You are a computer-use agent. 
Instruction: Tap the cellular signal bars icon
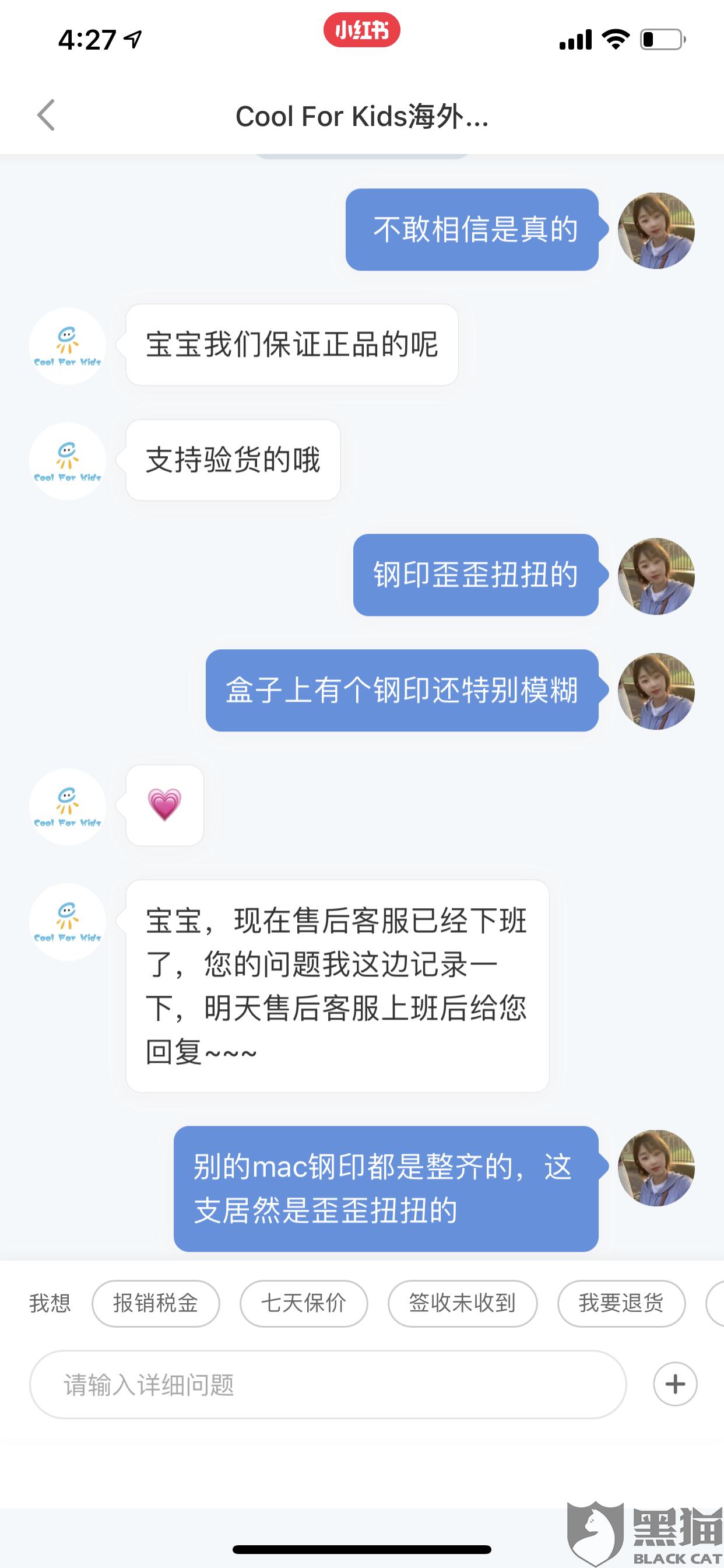(575, 38)
